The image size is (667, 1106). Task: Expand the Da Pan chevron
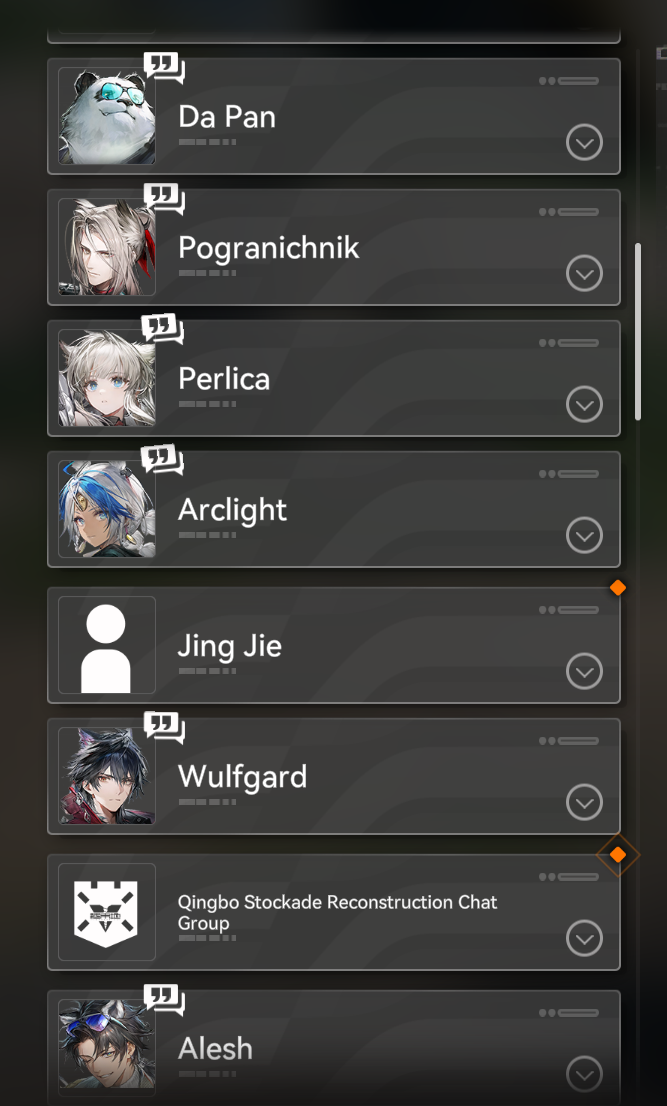point(584,142)
